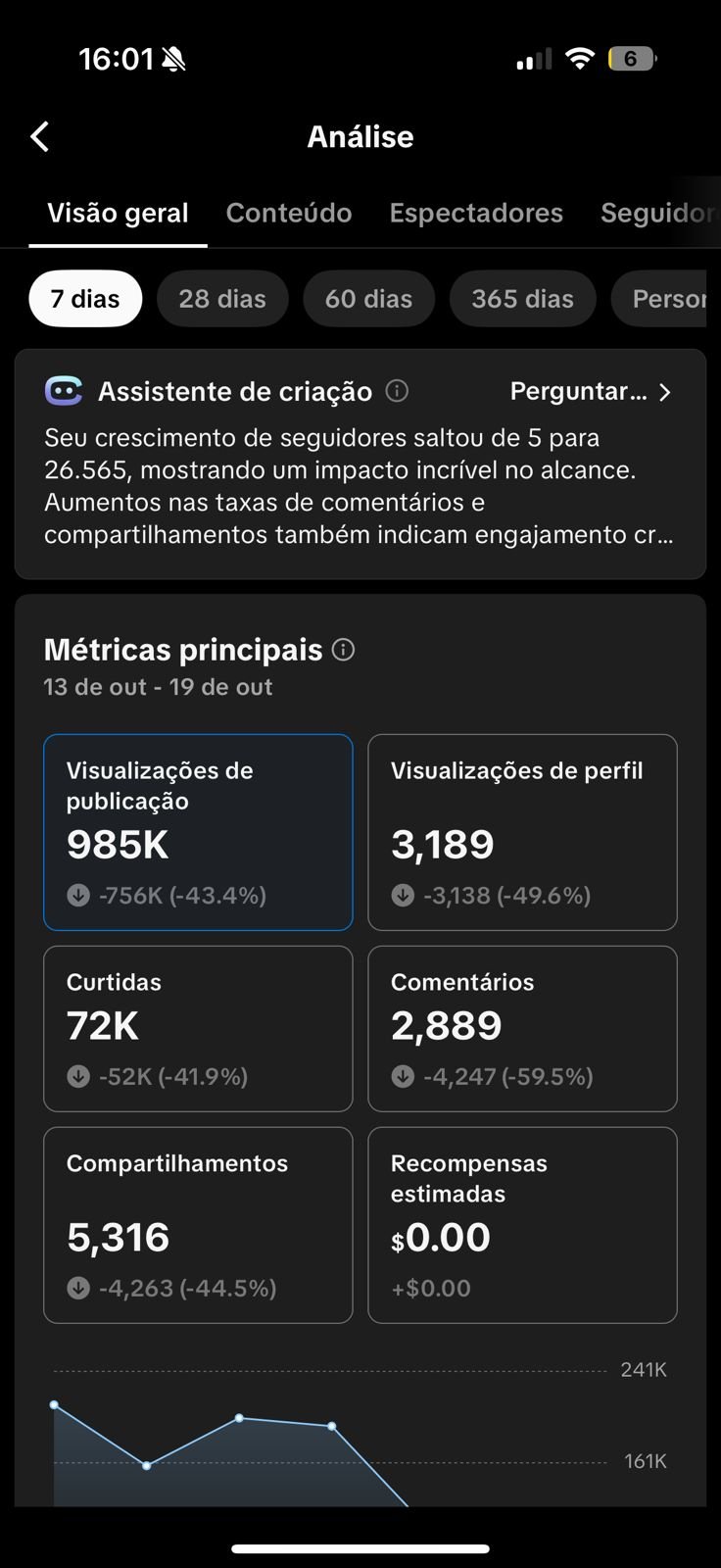
Task: Select the Visualizações de publicação card
Action: 198,831
